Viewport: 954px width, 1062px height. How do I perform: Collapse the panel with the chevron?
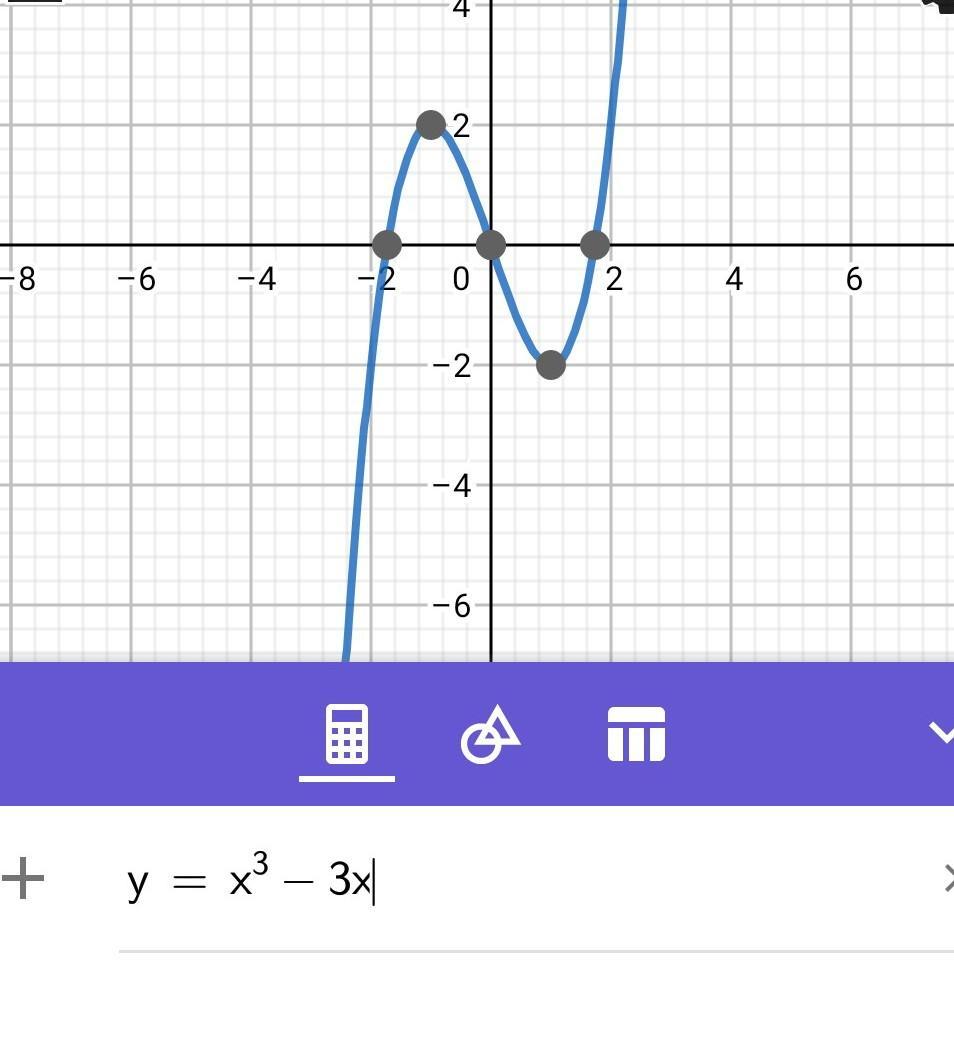tap(942, 733)
